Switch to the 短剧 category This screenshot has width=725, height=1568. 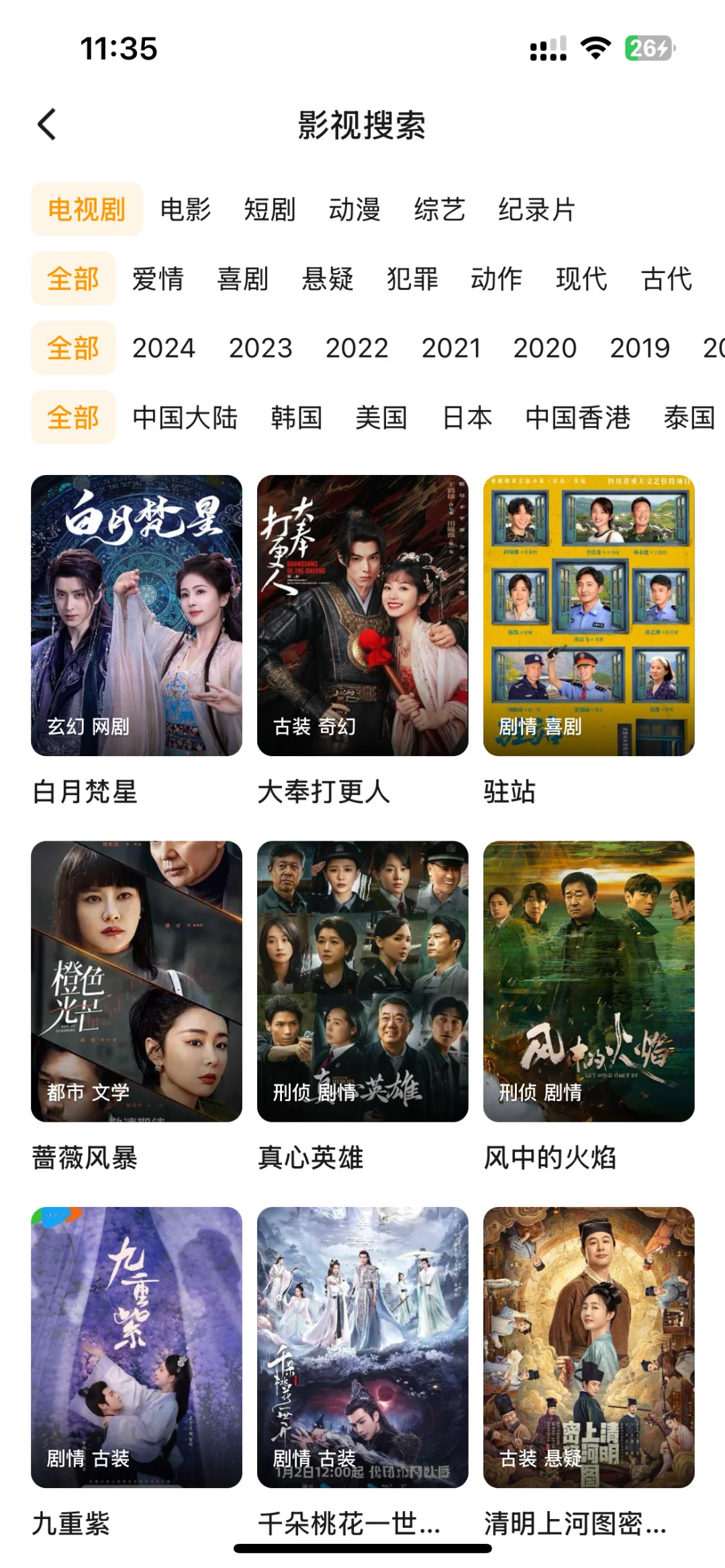[270, 209]
